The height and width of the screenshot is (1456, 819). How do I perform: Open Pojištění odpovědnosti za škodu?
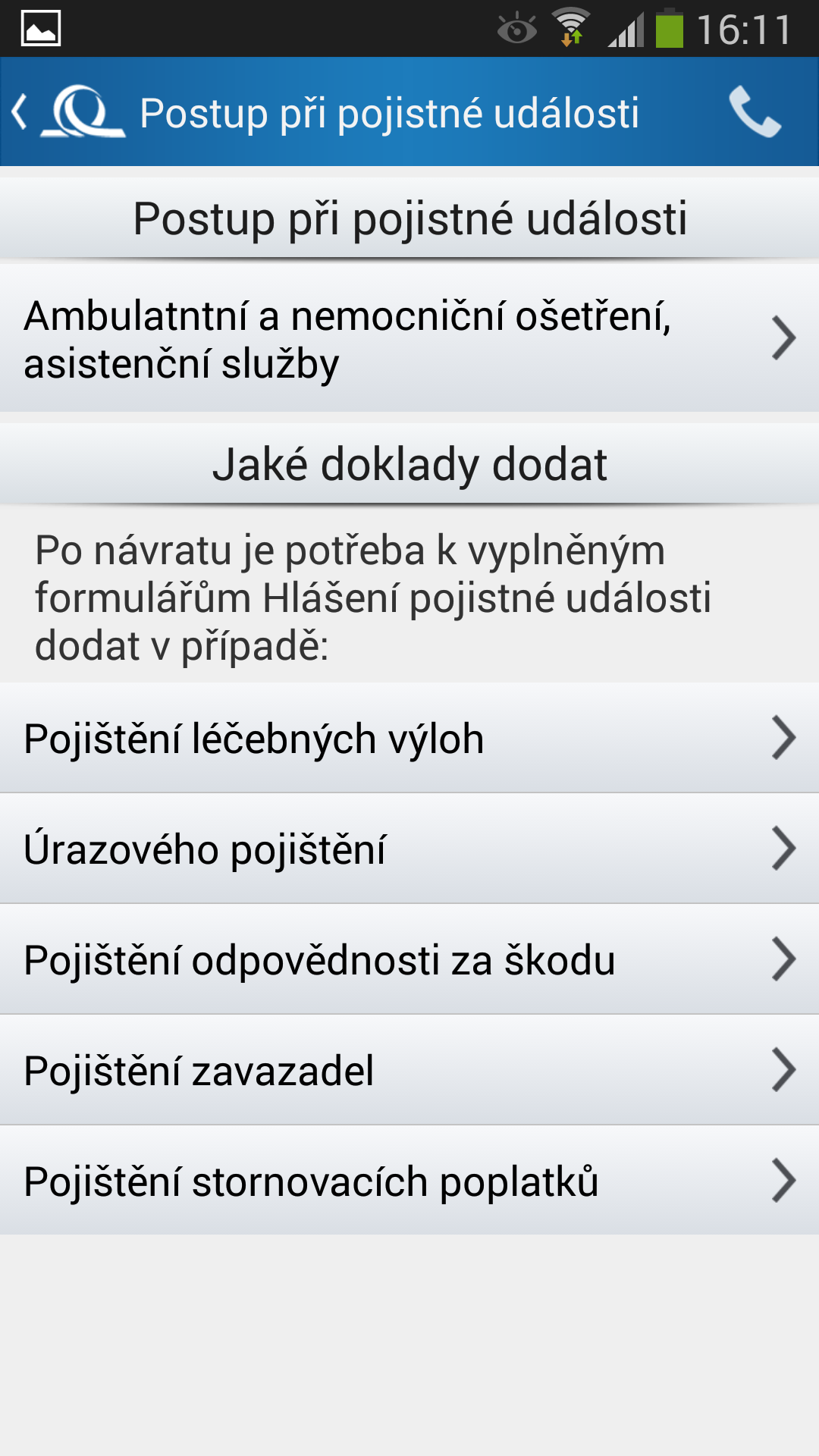click(x=409, y=959)
